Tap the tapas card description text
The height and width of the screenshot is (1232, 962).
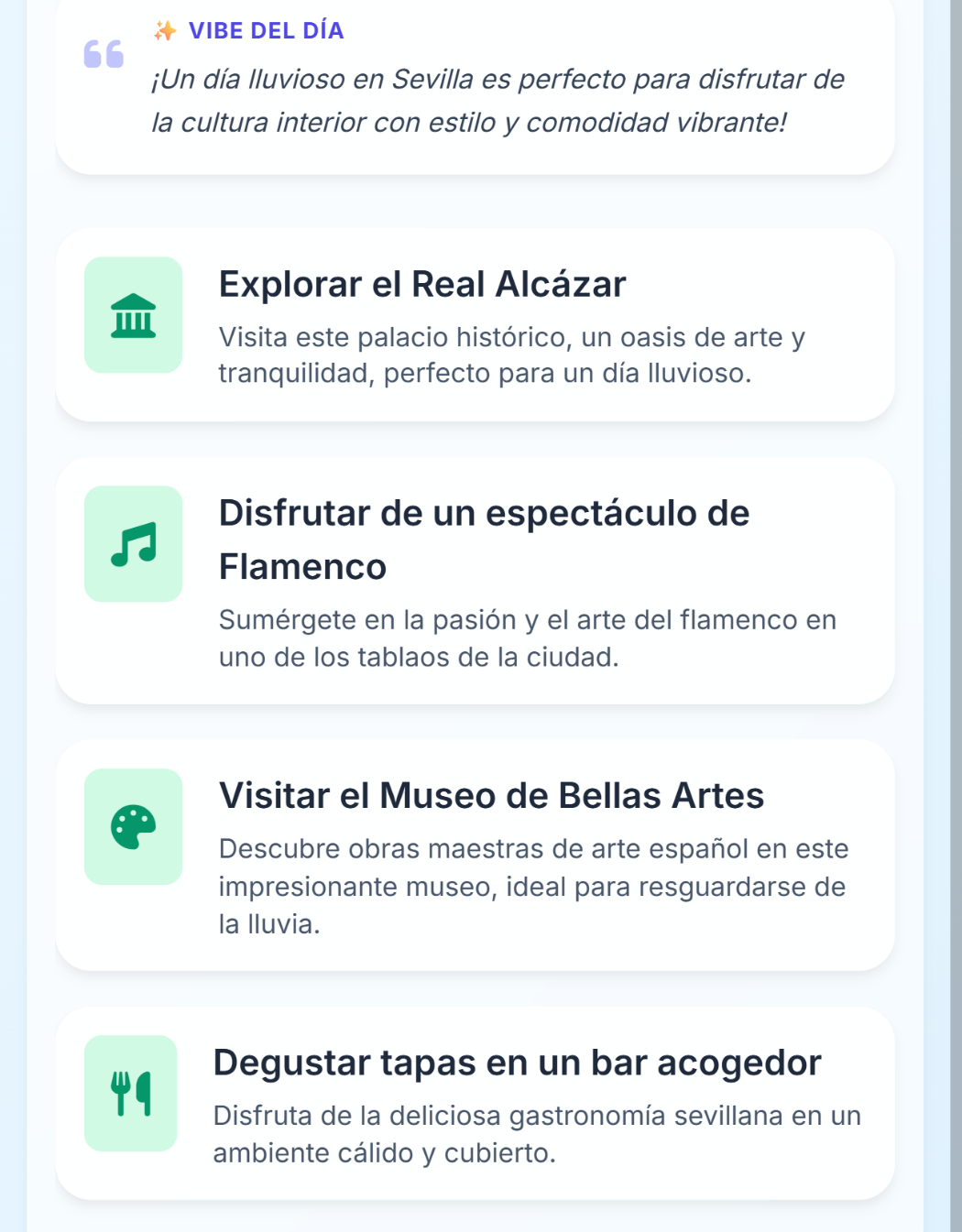(x=537, y=1134)
